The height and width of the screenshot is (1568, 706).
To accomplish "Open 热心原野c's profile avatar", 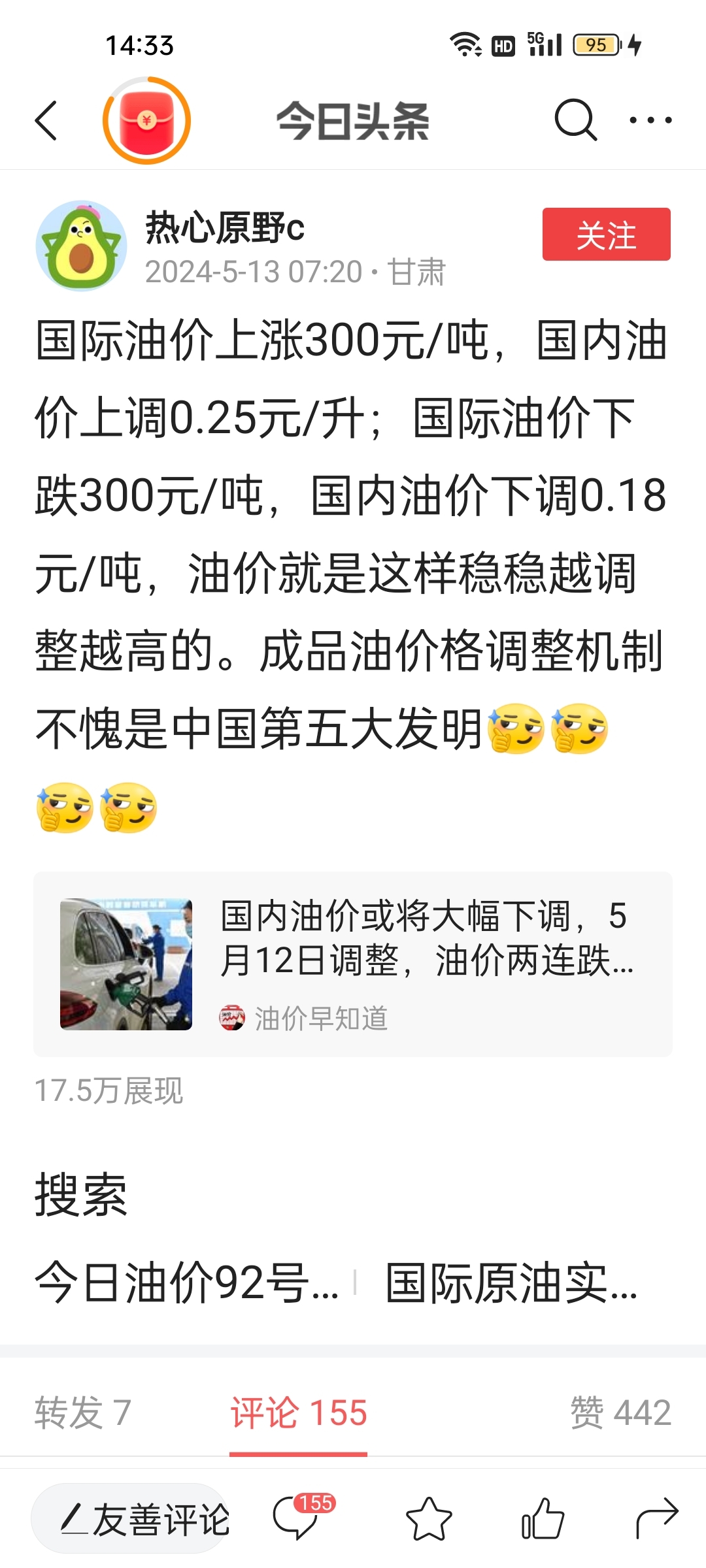I will (x=81, y=246).
